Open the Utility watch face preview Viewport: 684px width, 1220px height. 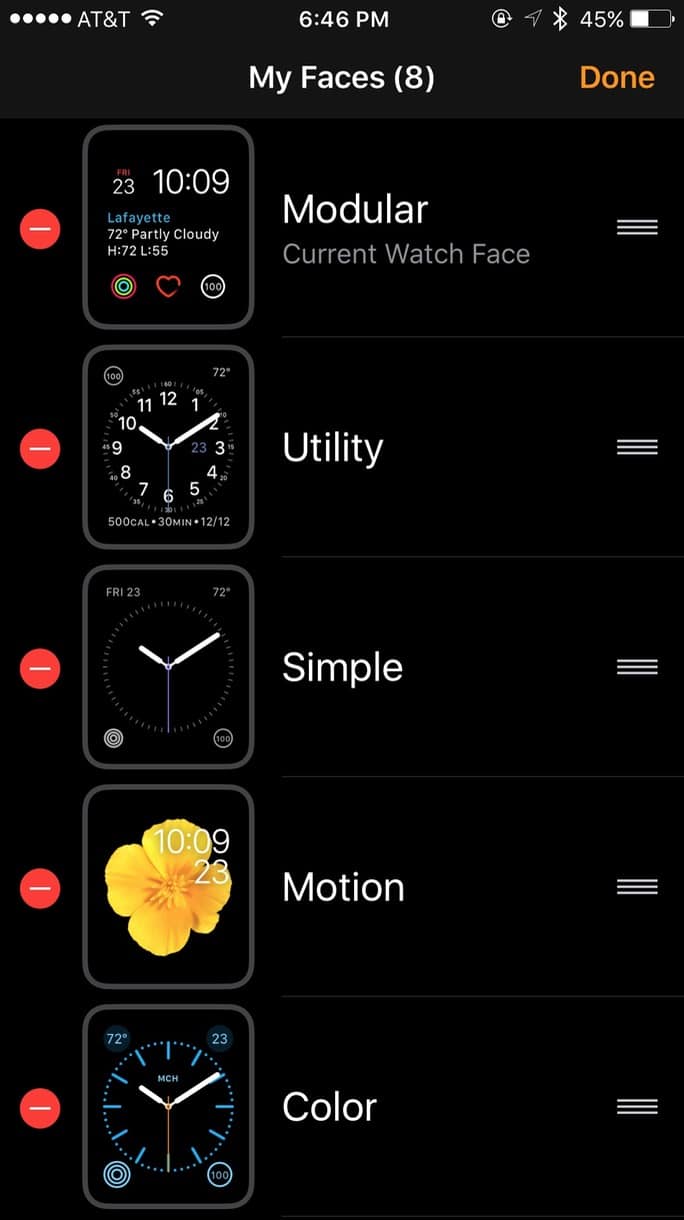(x=168, y=447)
